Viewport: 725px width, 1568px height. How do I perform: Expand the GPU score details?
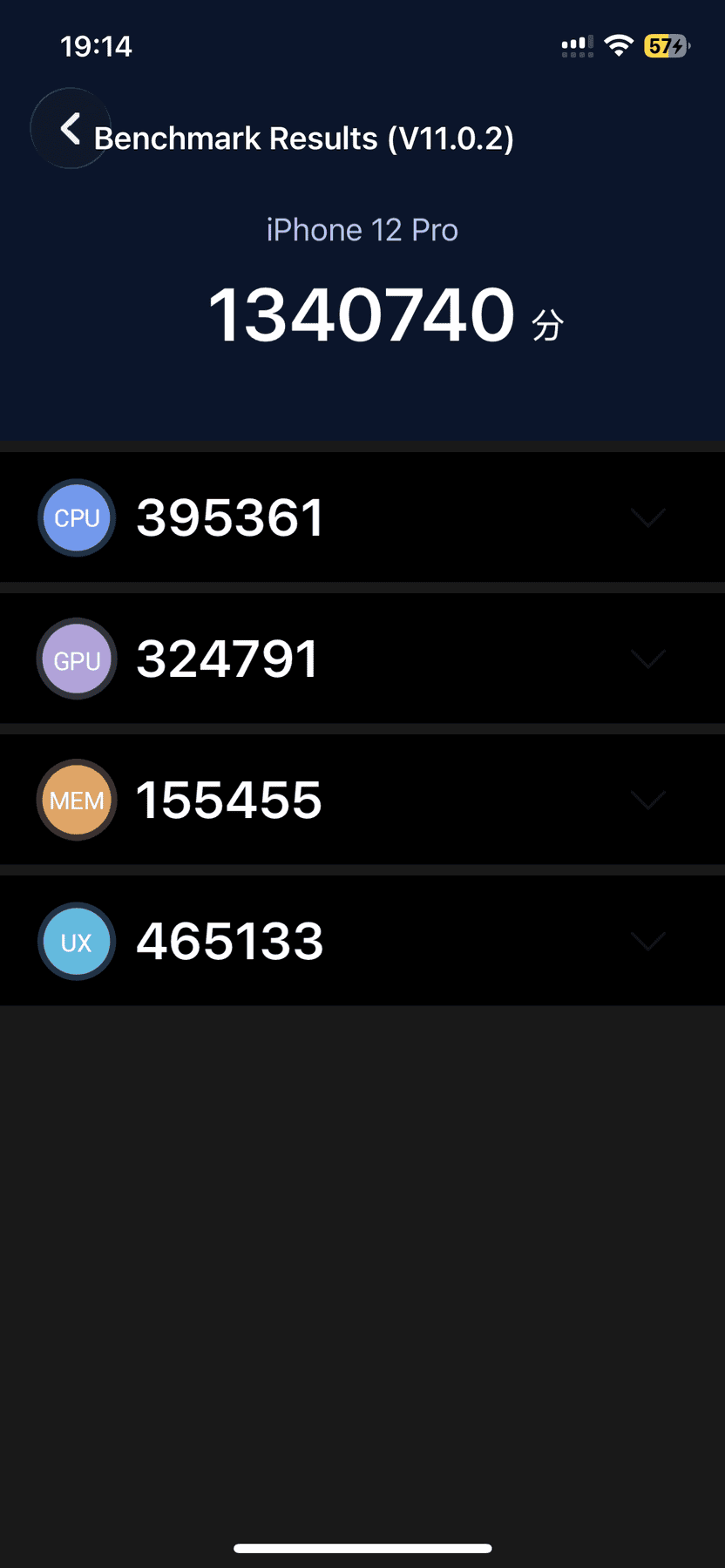[647, 659]
